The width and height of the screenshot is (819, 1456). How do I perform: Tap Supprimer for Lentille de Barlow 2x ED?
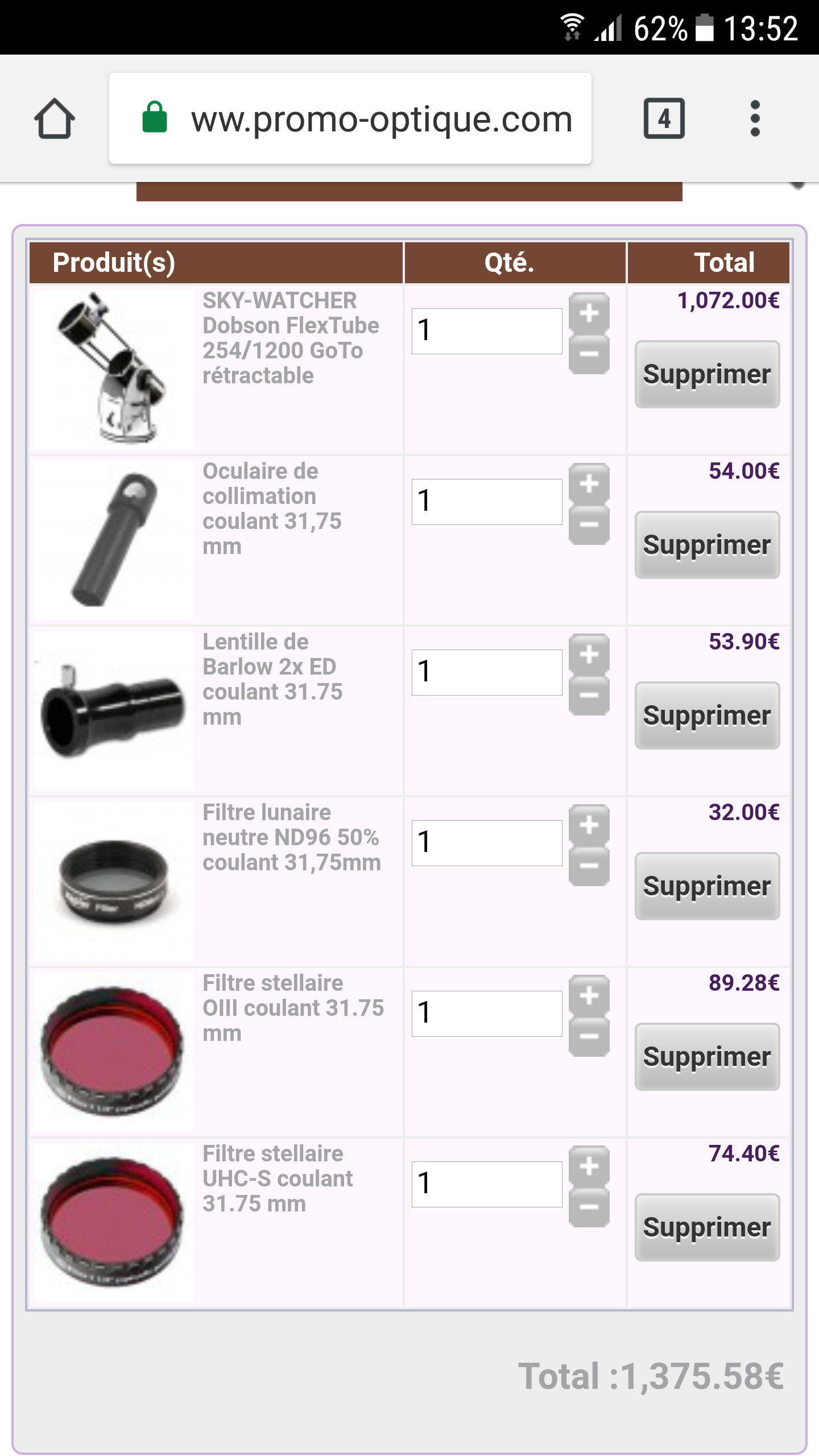(x=707, y=715)
